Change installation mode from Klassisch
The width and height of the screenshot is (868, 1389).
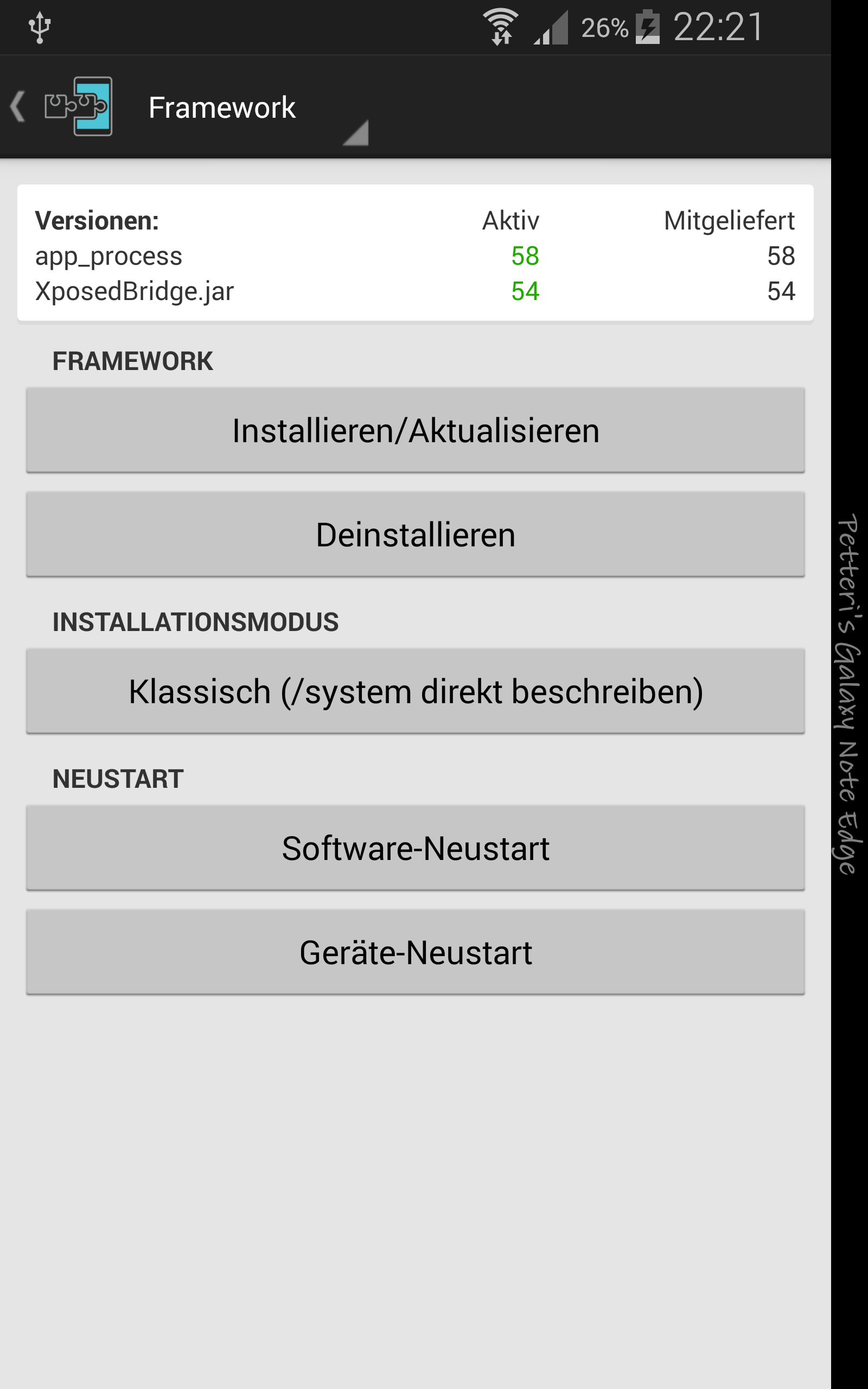click(x=415, y=691)
